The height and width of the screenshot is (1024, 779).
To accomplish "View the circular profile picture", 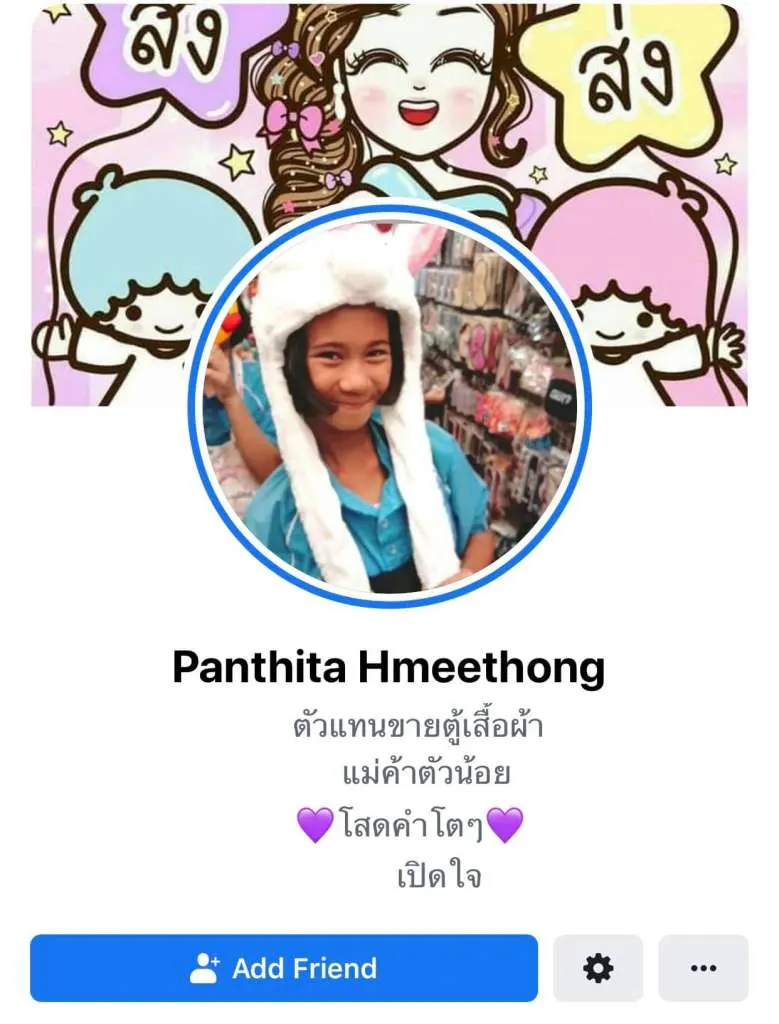I will [x=390, y=412].
